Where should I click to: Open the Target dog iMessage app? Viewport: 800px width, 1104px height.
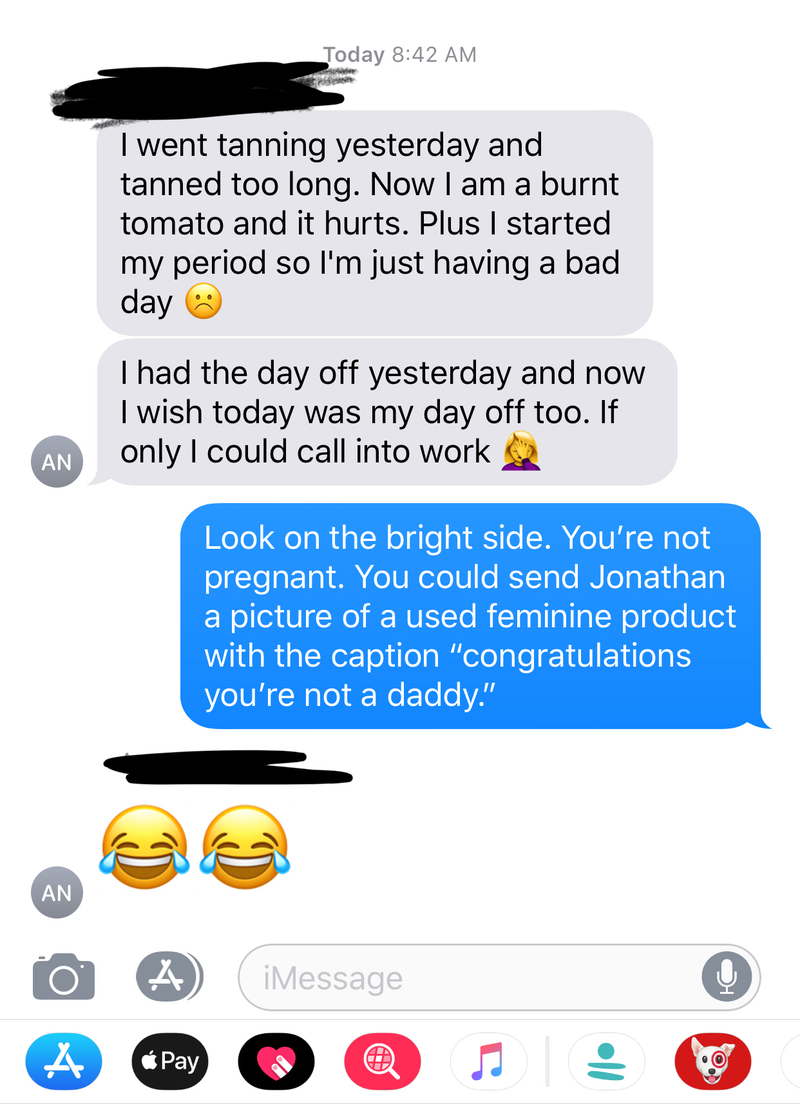(712, 1062)
